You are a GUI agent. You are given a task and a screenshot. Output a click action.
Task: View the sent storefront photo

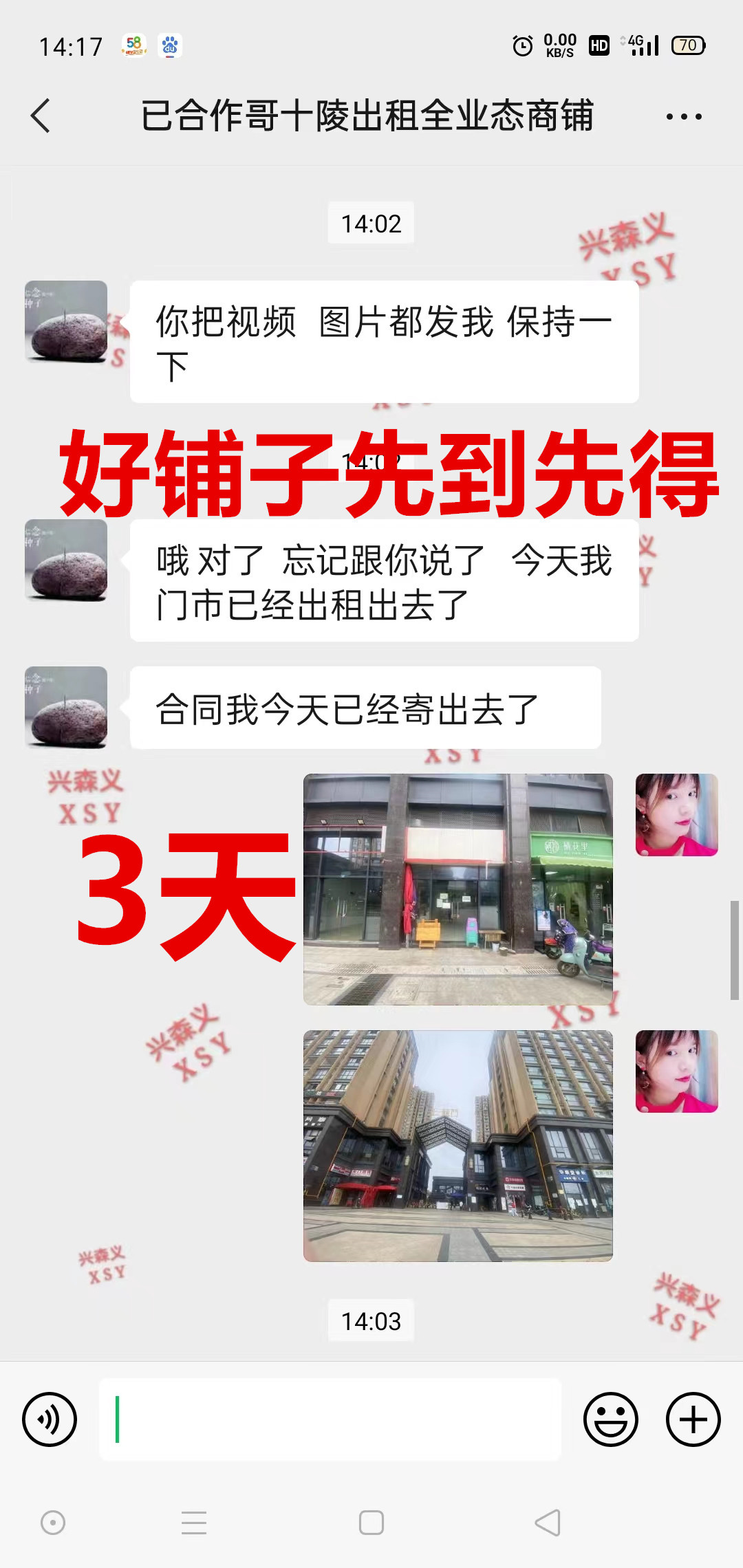pyautogui.click(x=458, y=889)
